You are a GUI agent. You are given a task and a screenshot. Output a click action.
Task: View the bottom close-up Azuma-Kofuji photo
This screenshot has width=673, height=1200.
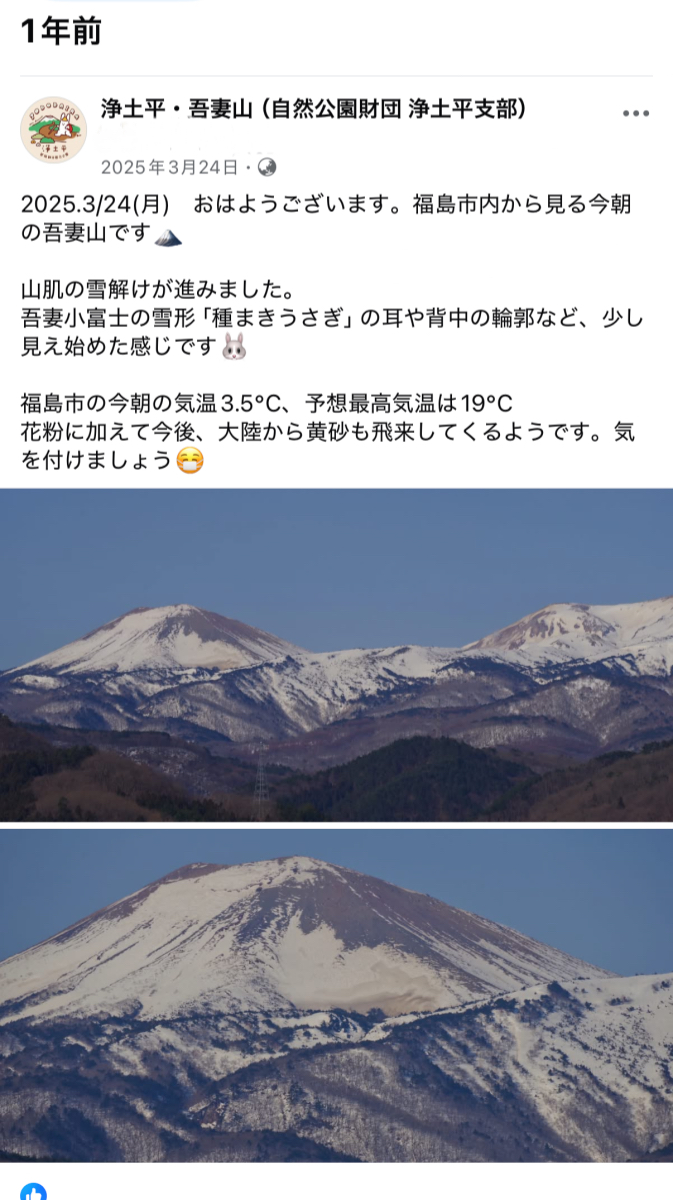[336, 995]
